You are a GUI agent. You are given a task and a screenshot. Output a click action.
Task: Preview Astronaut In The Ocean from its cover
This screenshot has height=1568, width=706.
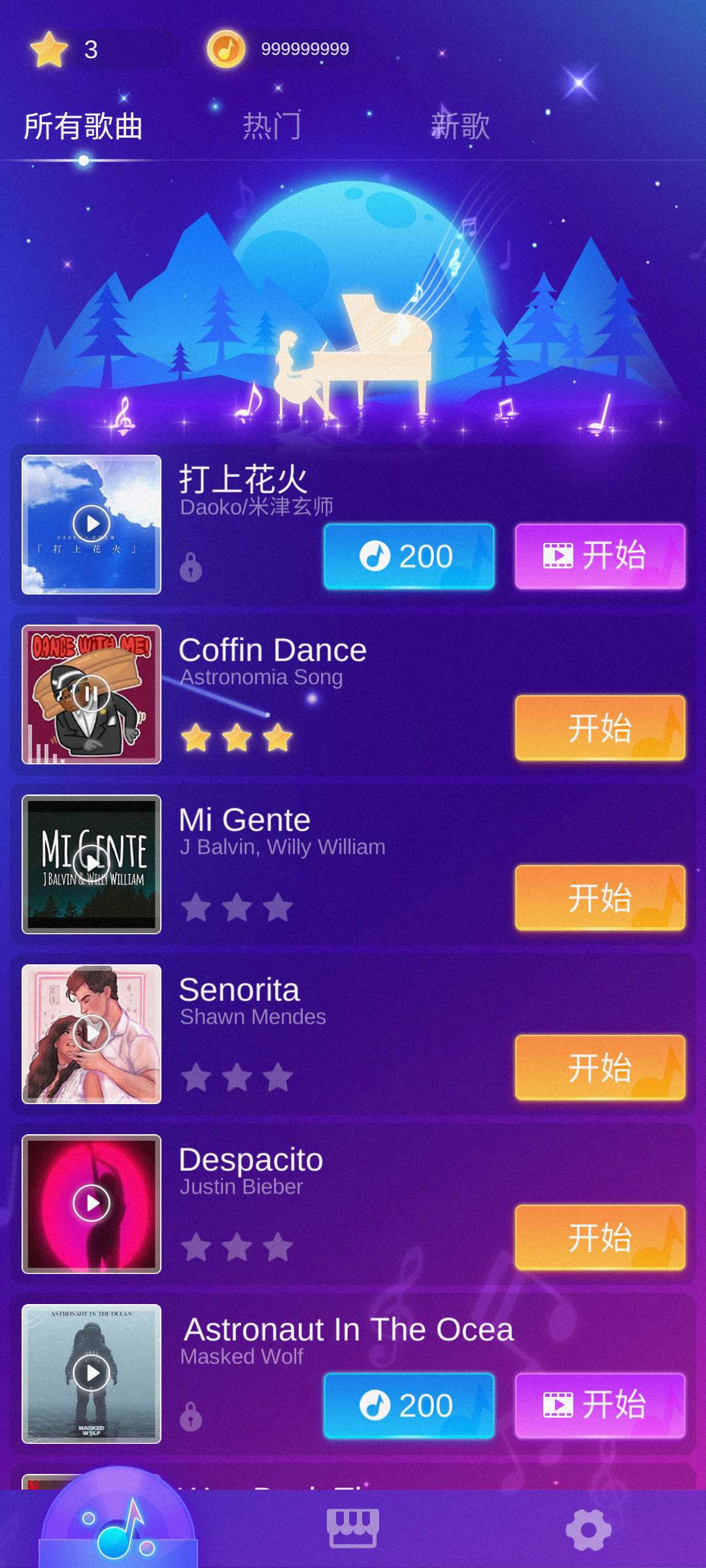pos(92,1373)
